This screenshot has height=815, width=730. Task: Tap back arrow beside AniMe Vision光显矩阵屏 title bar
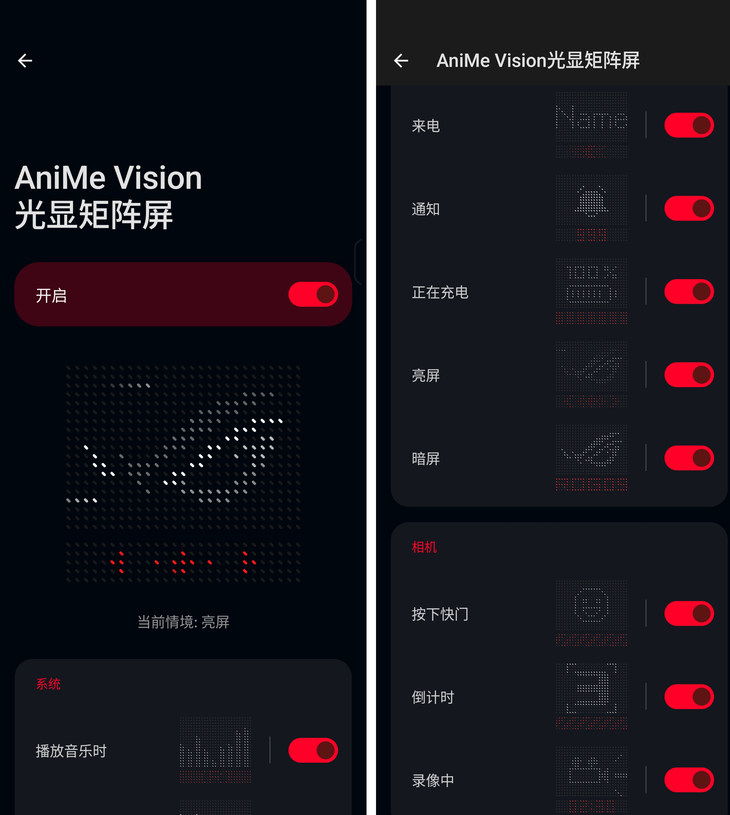(401, 61)
